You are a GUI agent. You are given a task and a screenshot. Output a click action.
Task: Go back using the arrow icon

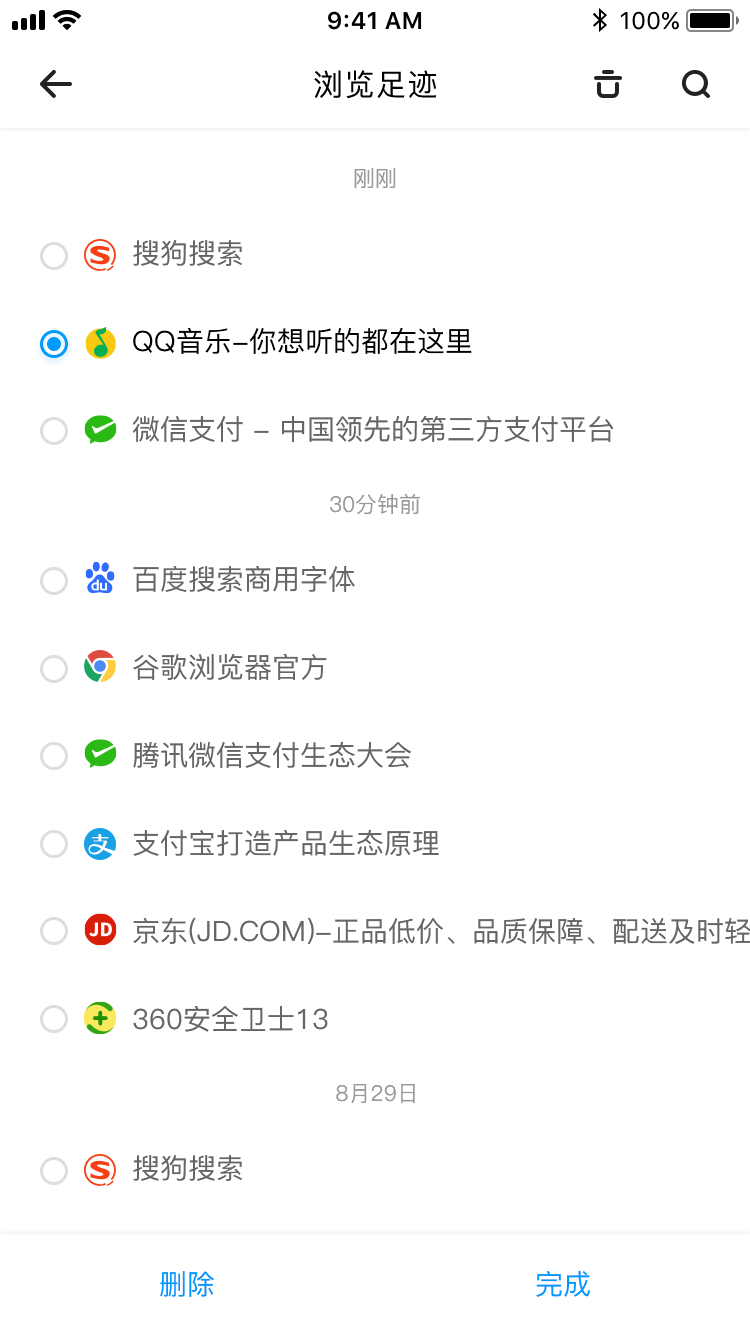click(56, 85)
